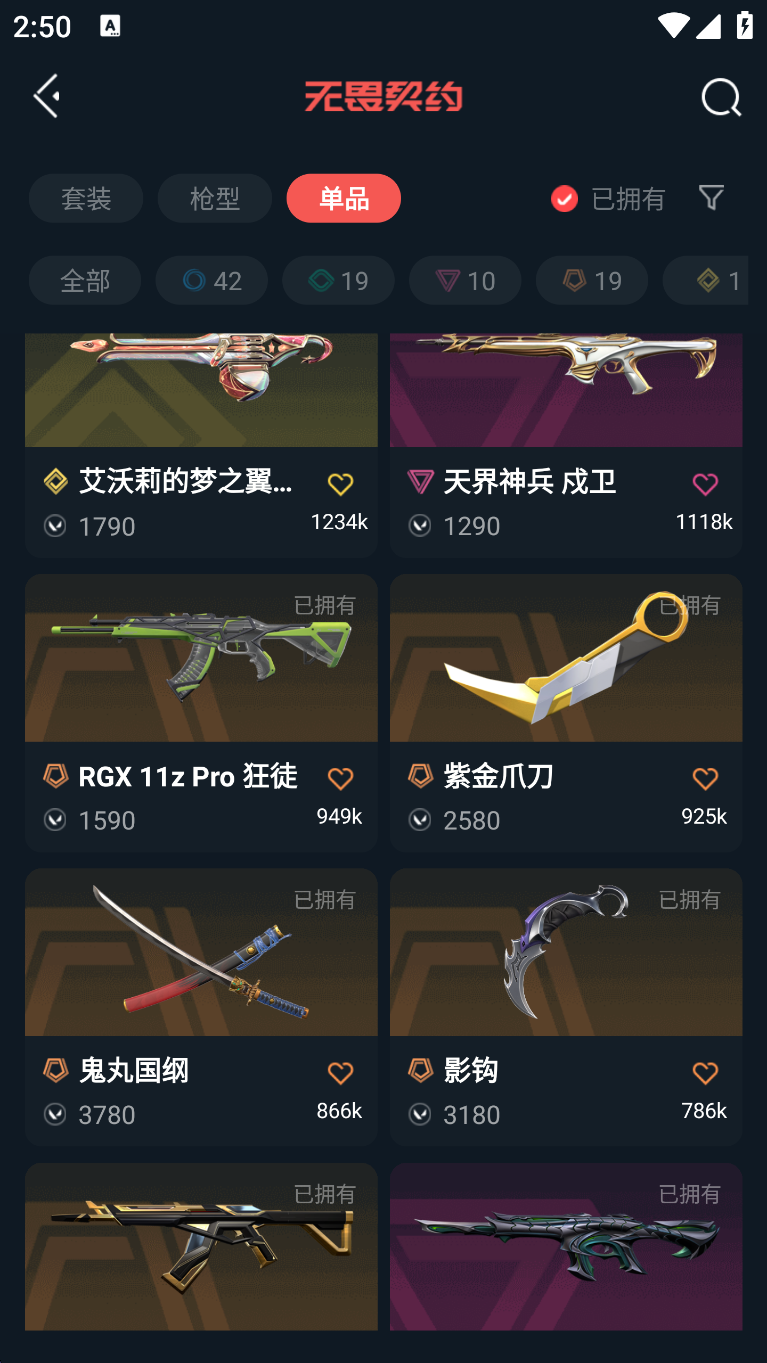The width and height of the screenshot is (767, 1363).
Task: Favorite 鬼丸国纲 with its heart icon
Action: click(340, 1073)
